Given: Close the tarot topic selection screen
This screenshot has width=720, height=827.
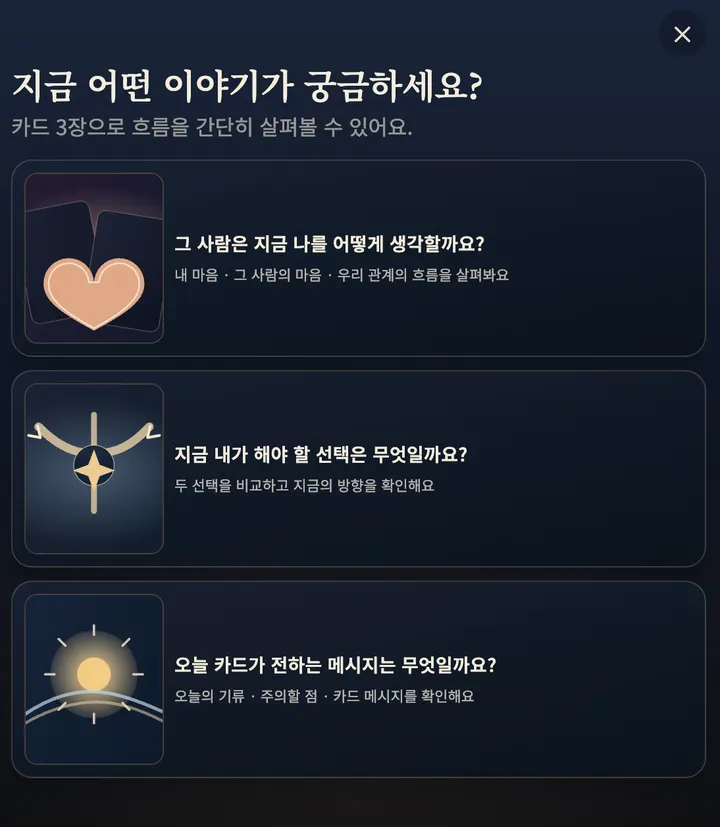Looking at the screenshot, I should [682, 35].
